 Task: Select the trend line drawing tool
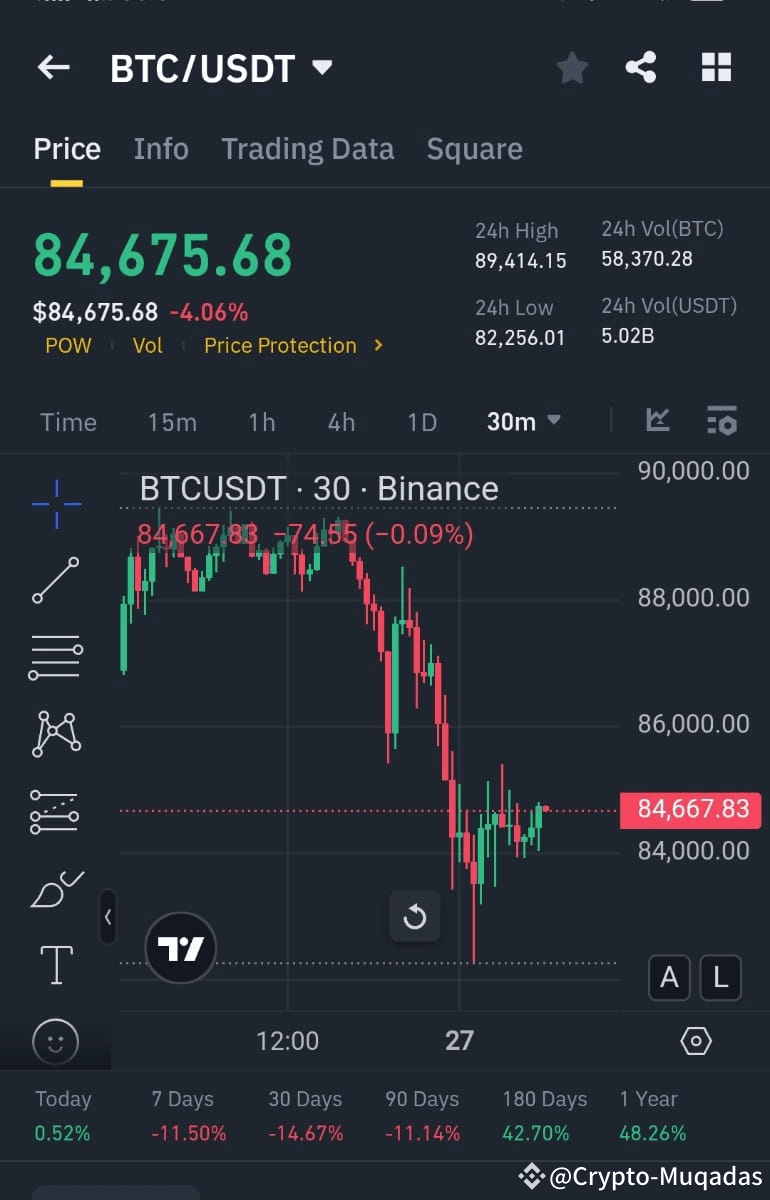point(55,580)
